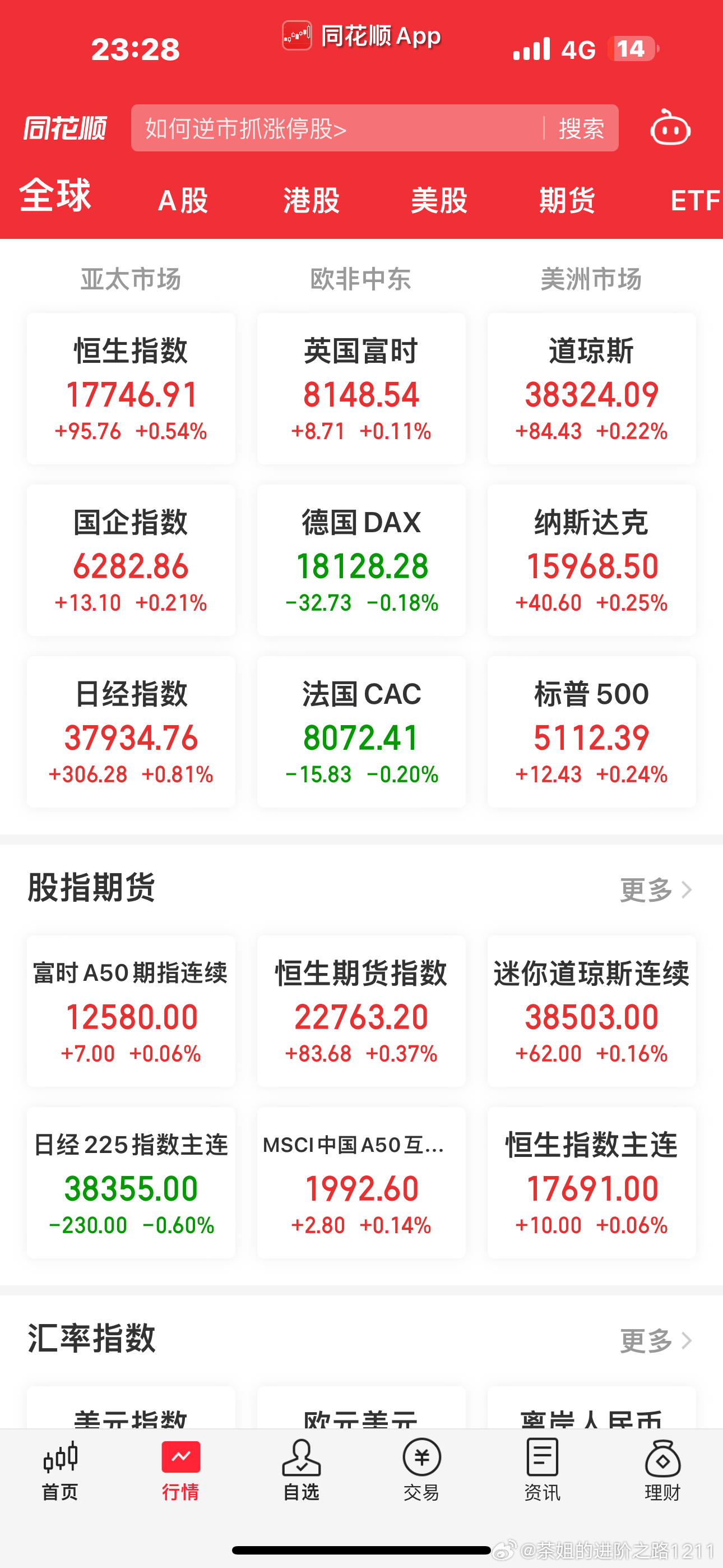This screenshot has height=1568, width=723.
Task: Open the 恒生指数主连 futures card
Action: point(591,1183)
